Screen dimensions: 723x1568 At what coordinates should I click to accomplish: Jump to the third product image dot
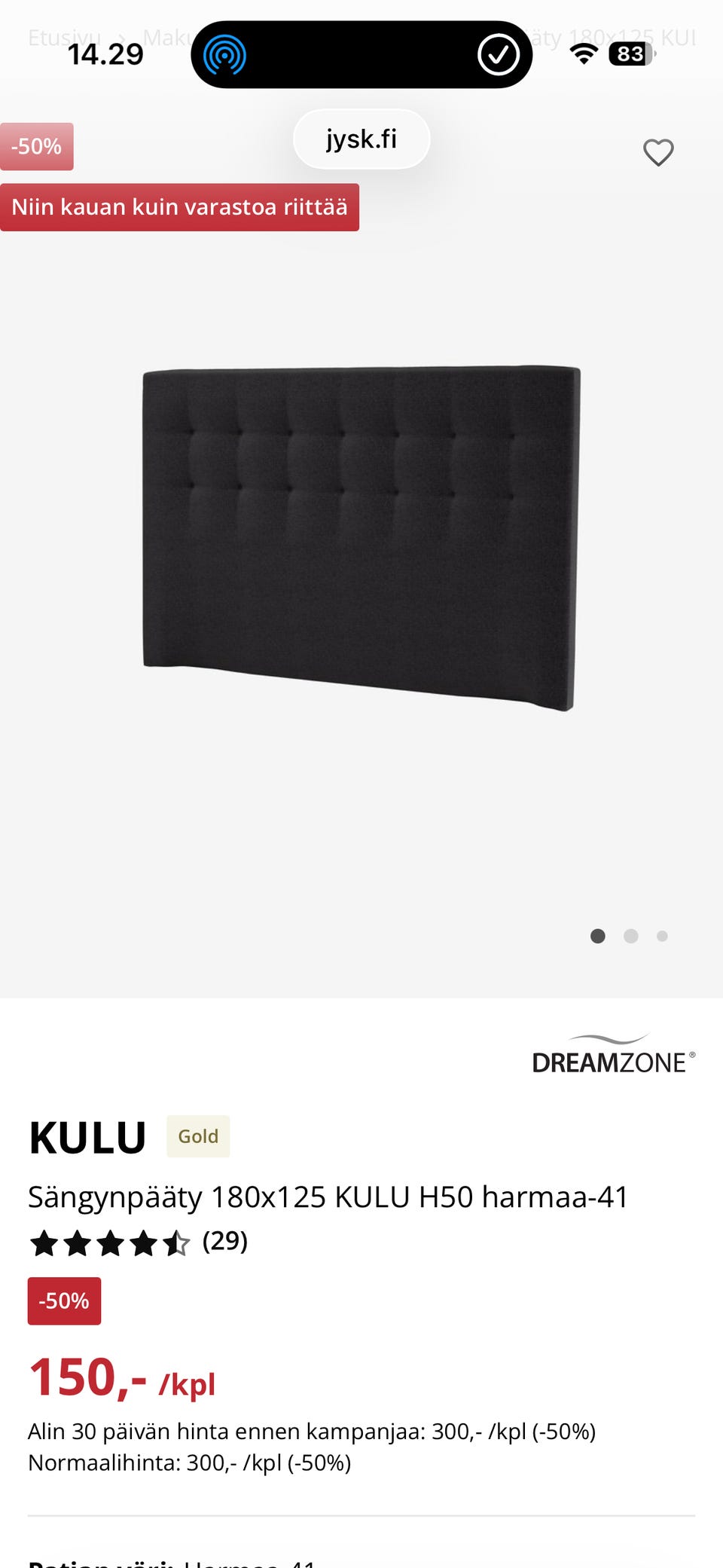tap(662, 936)
